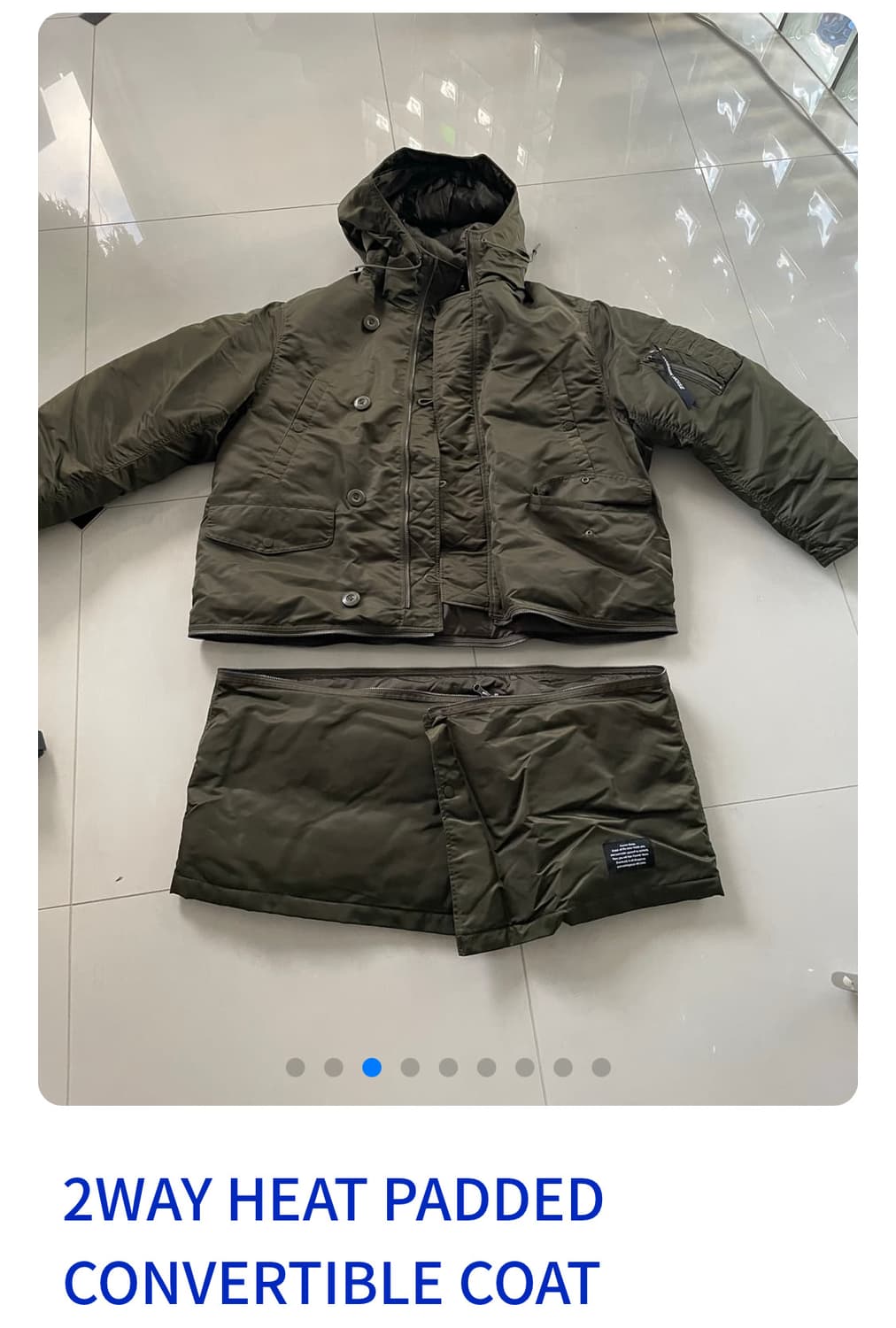Screen dimensions: 896x1328
Task: Choose the second gray pagination dot
Action: click(x=334, y=1067)
